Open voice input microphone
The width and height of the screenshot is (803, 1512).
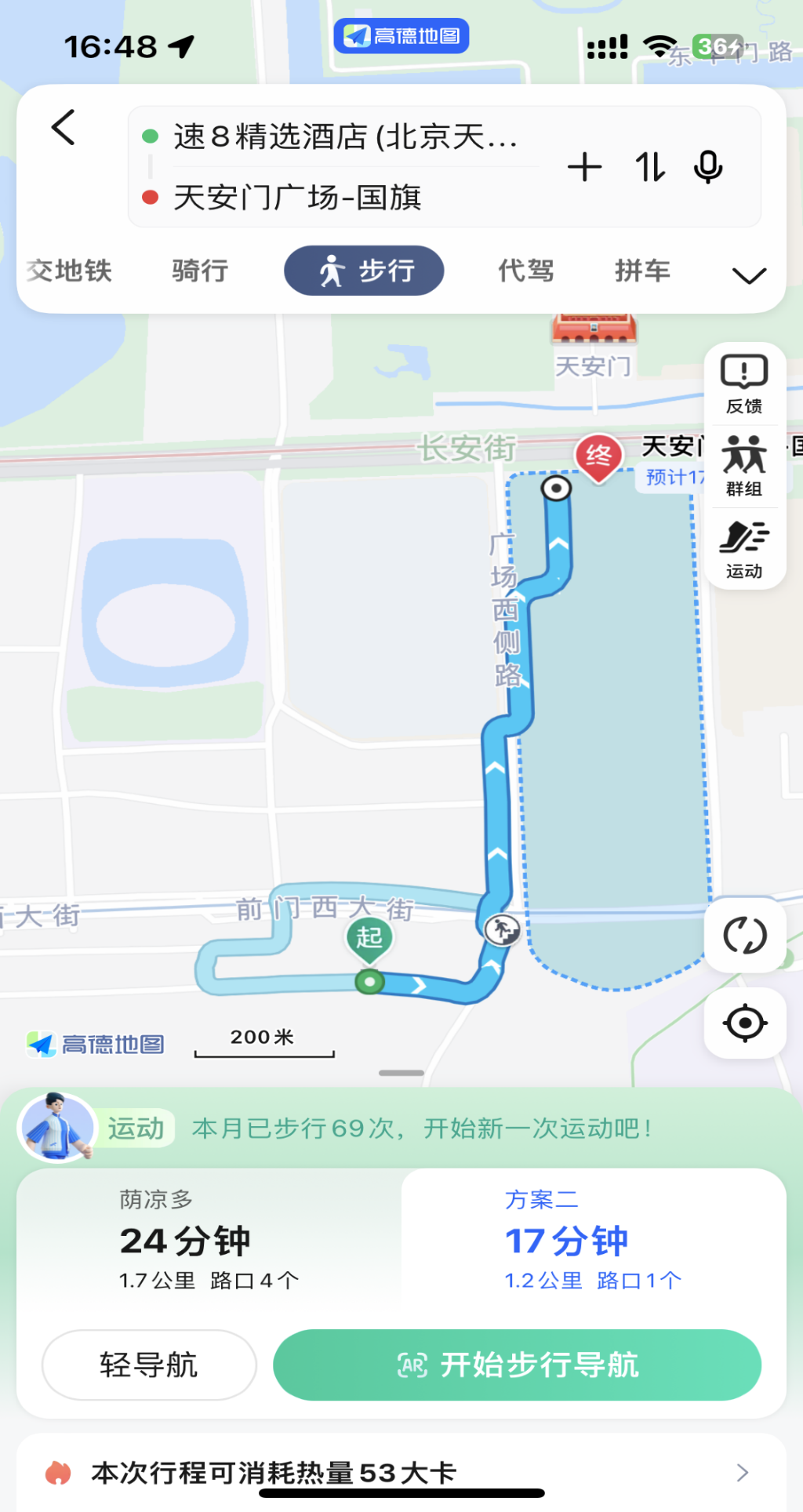(x=708, y=167)
